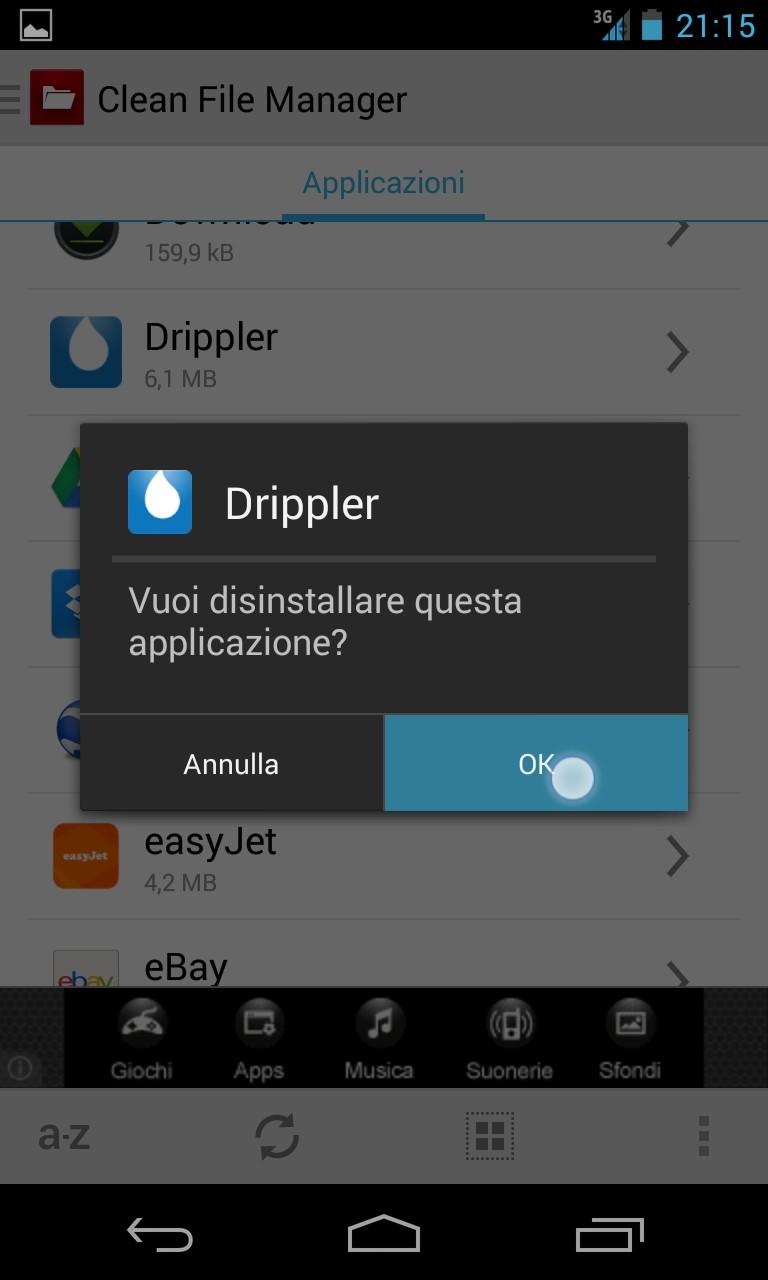Cancel the uninstall with Annulla
768x1280 pixels.
[x=231, y=764]
